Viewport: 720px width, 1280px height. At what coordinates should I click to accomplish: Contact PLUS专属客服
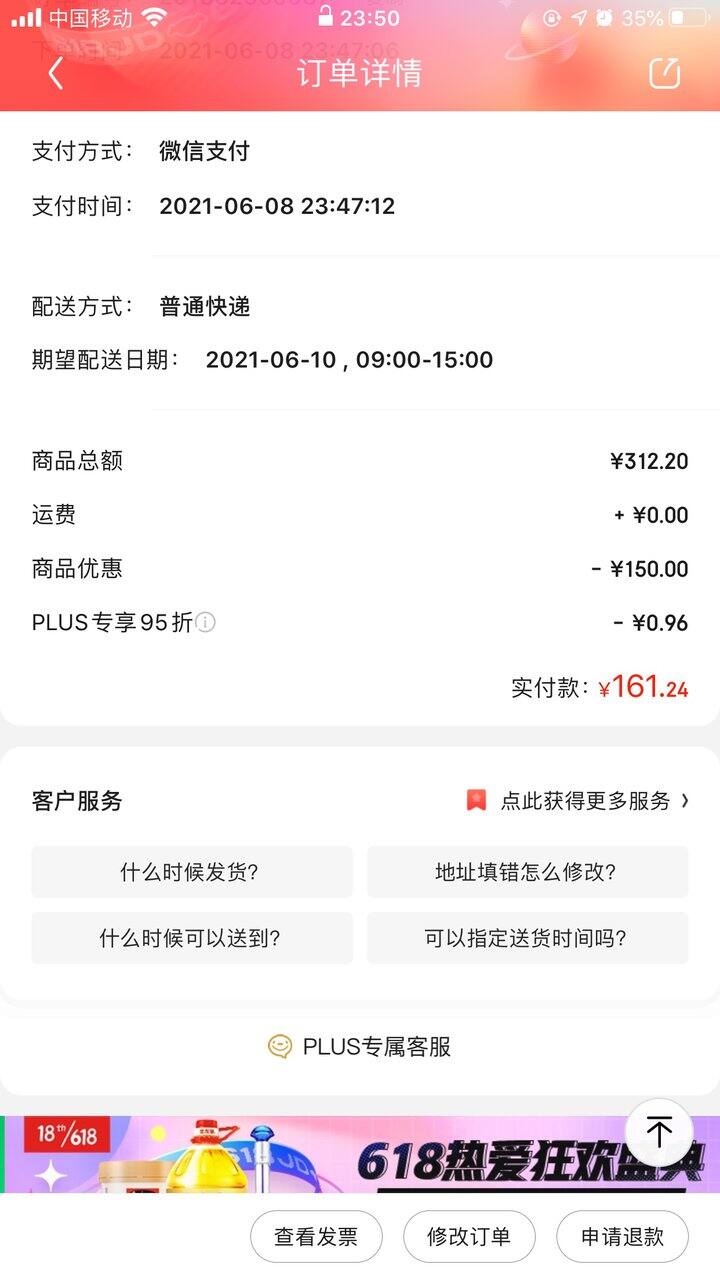[x=360, y=1047]
